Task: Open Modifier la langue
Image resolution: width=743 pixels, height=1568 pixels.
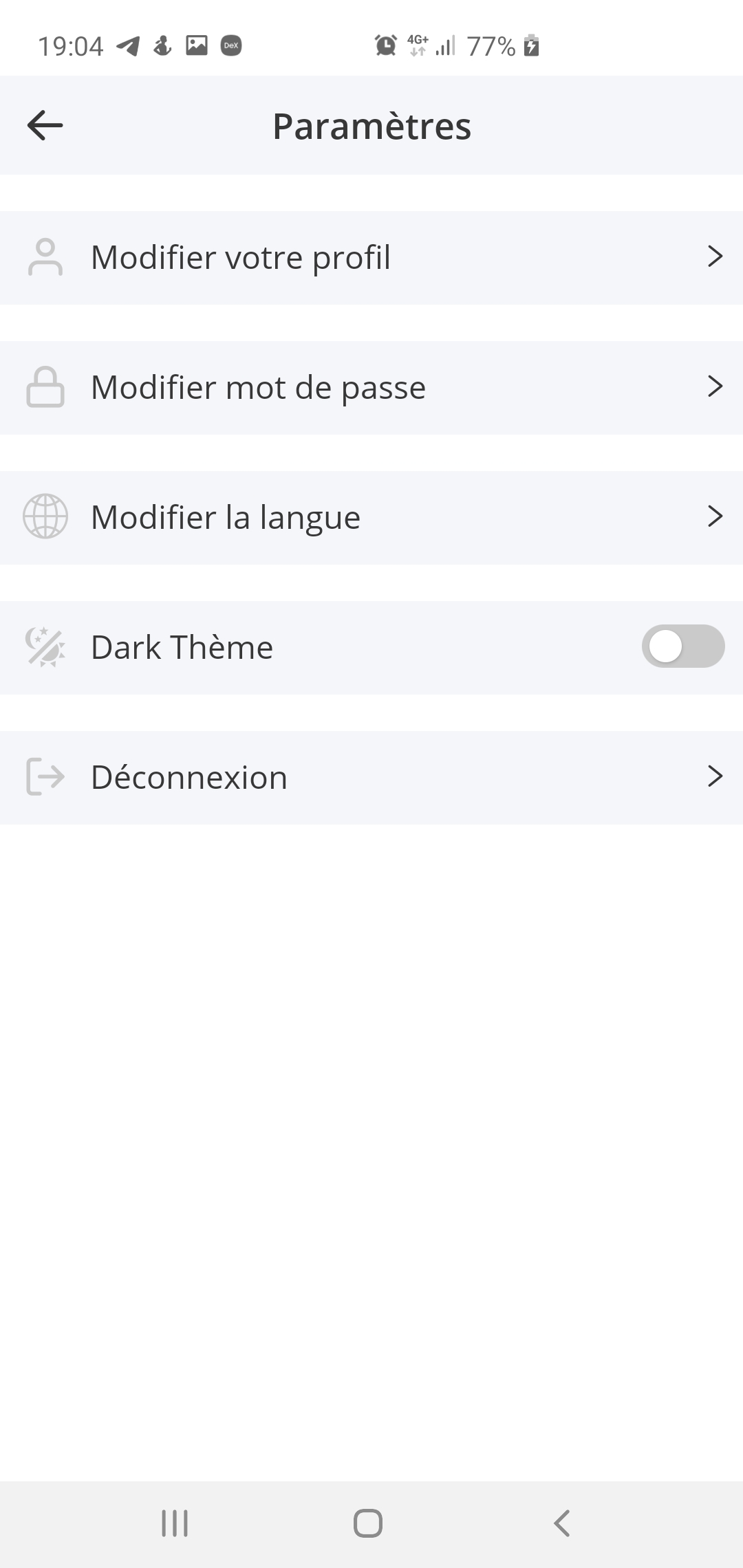Action: (371, 518)
